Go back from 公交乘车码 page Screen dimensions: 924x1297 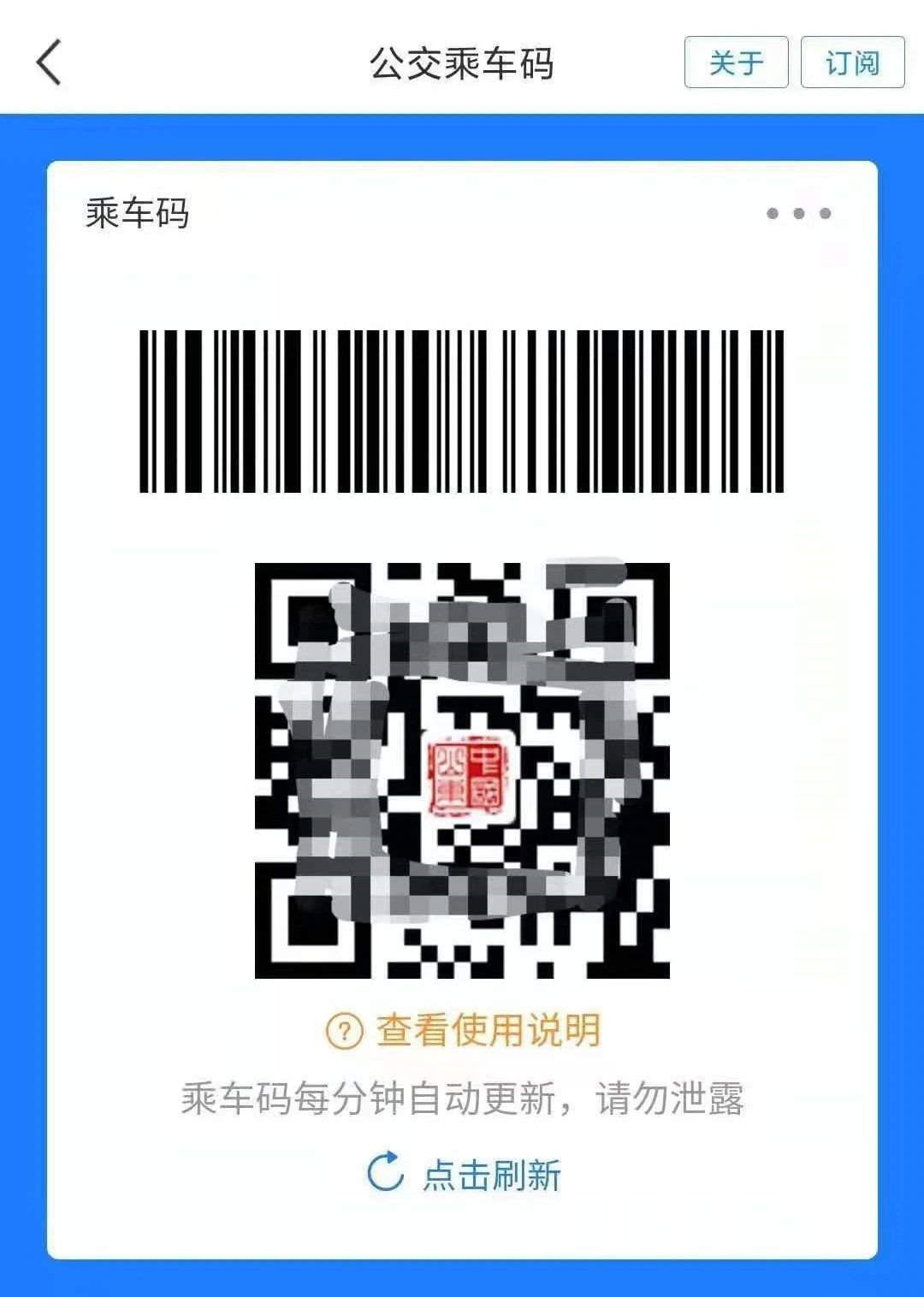[49, 62]
